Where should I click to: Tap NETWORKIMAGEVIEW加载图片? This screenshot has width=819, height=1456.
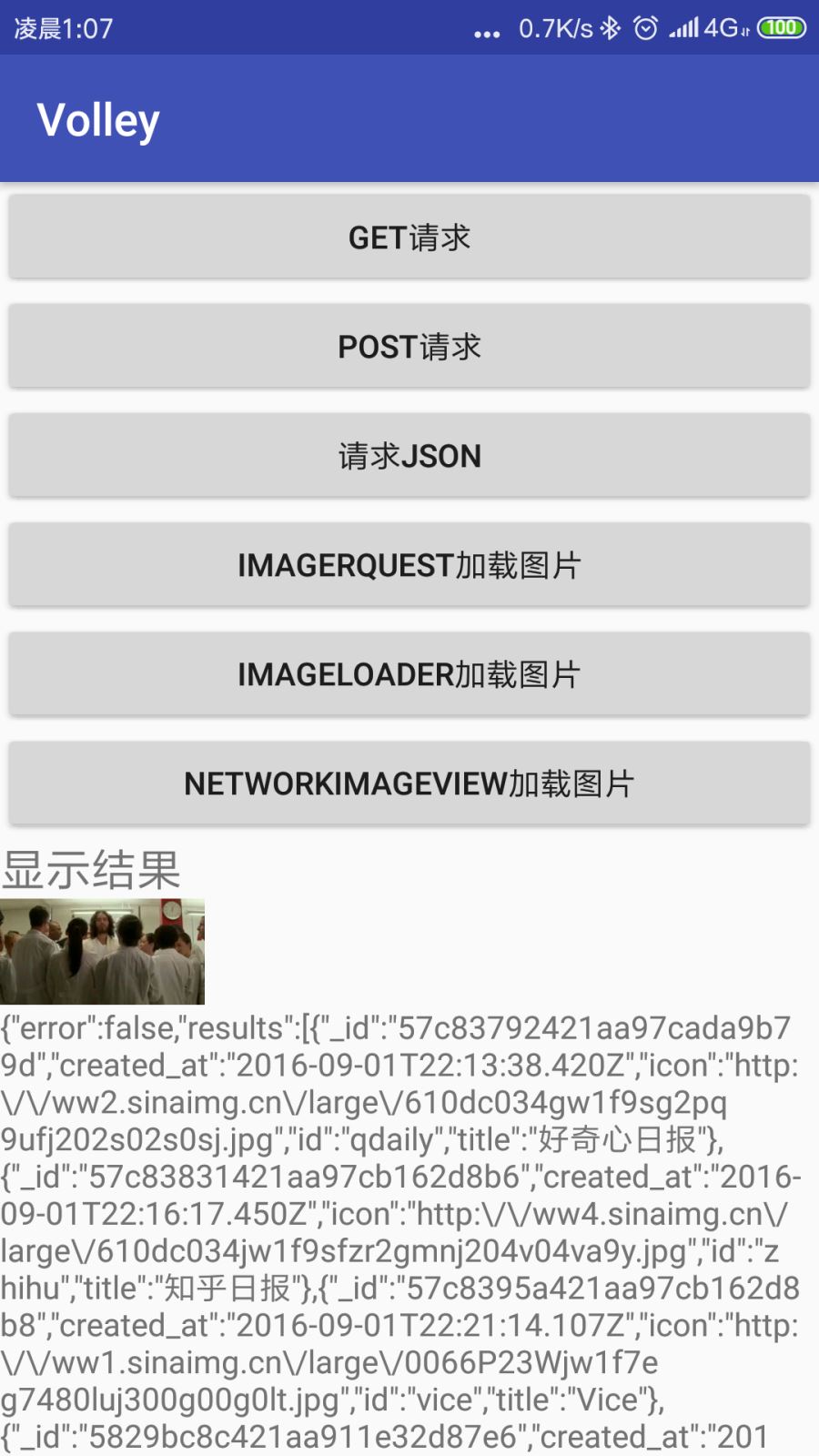[409, 783]
